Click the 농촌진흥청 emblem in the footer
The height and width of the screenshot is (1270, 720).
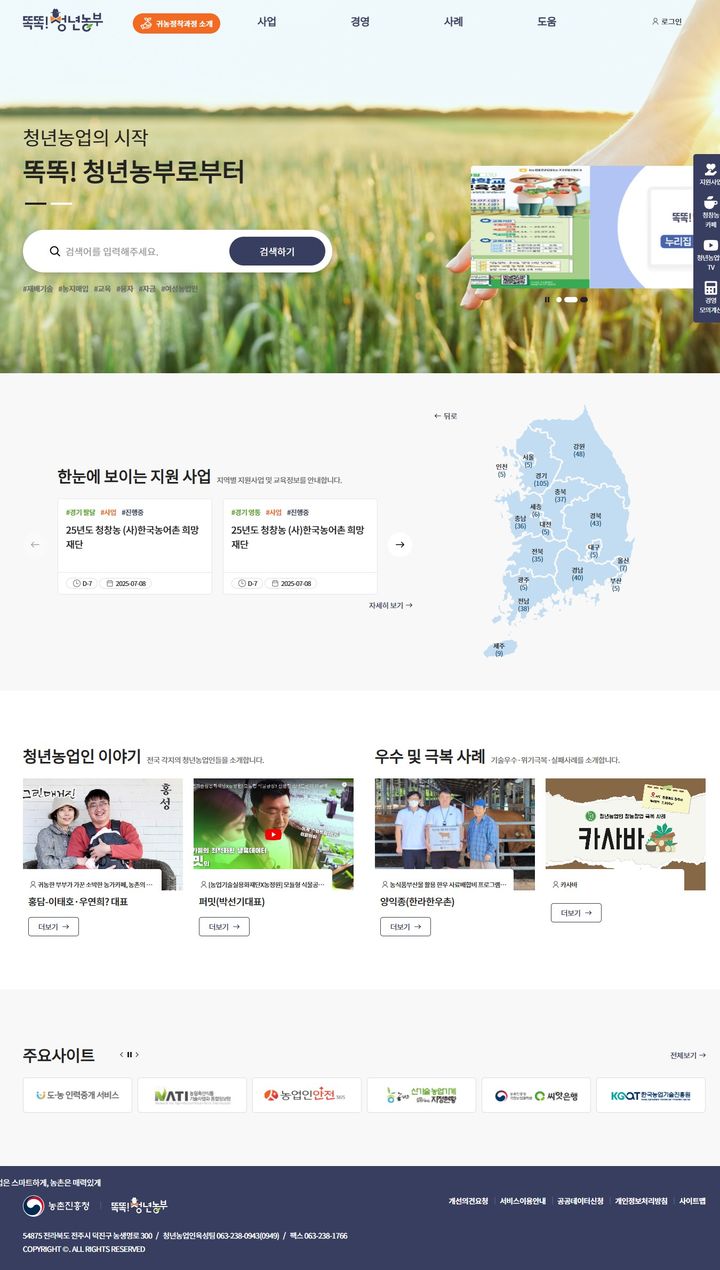click(x=32, y=1206)
